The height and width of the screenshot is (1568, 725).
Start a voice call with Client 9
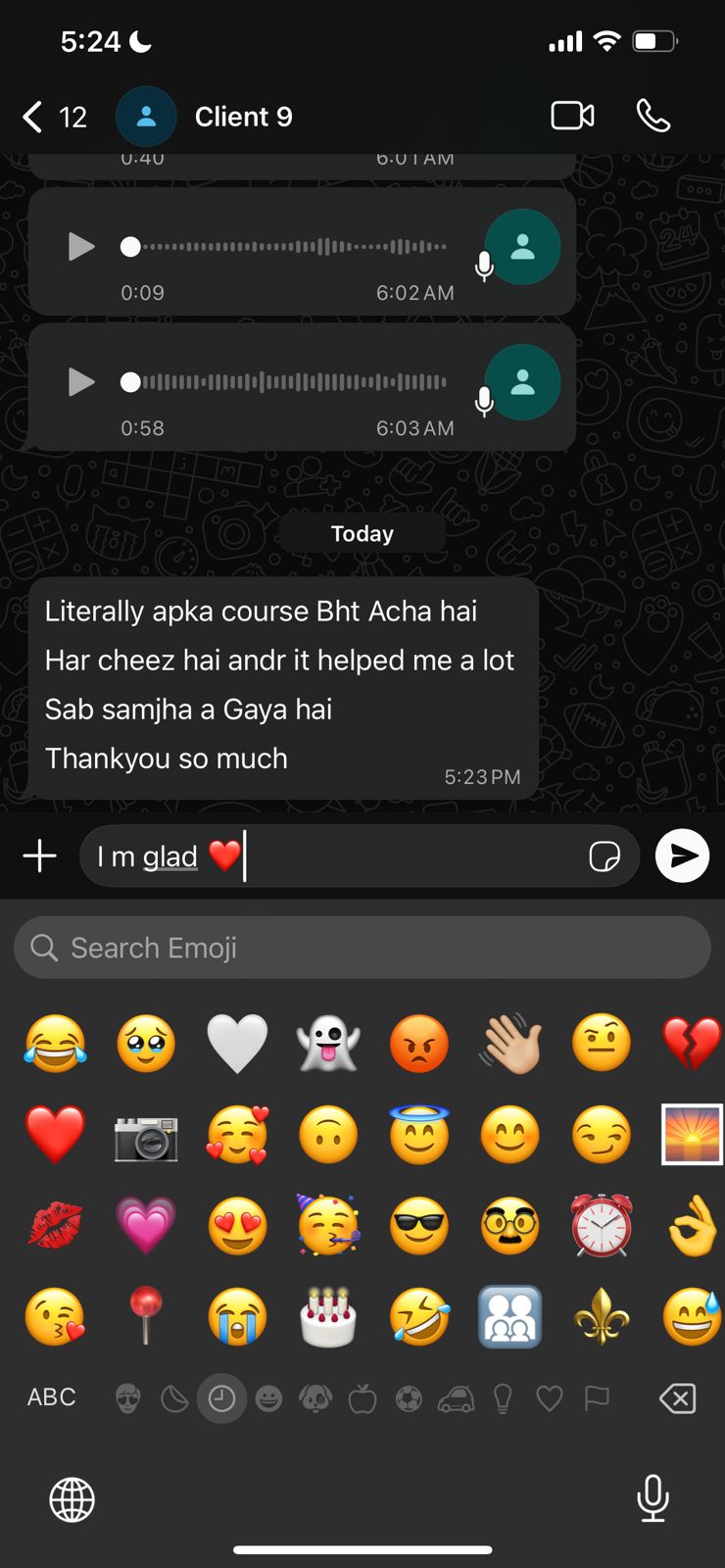652,116
